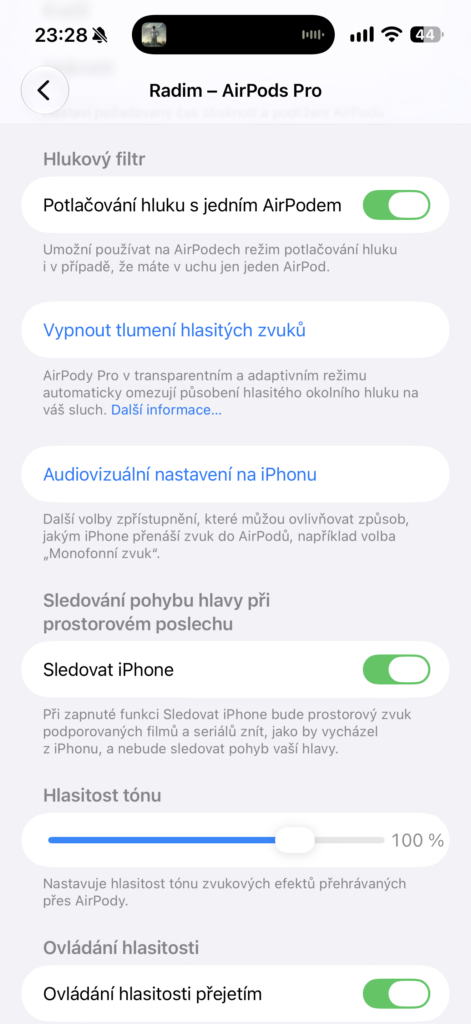
Task: Open the Další informace link
Action: pos(166,410)
